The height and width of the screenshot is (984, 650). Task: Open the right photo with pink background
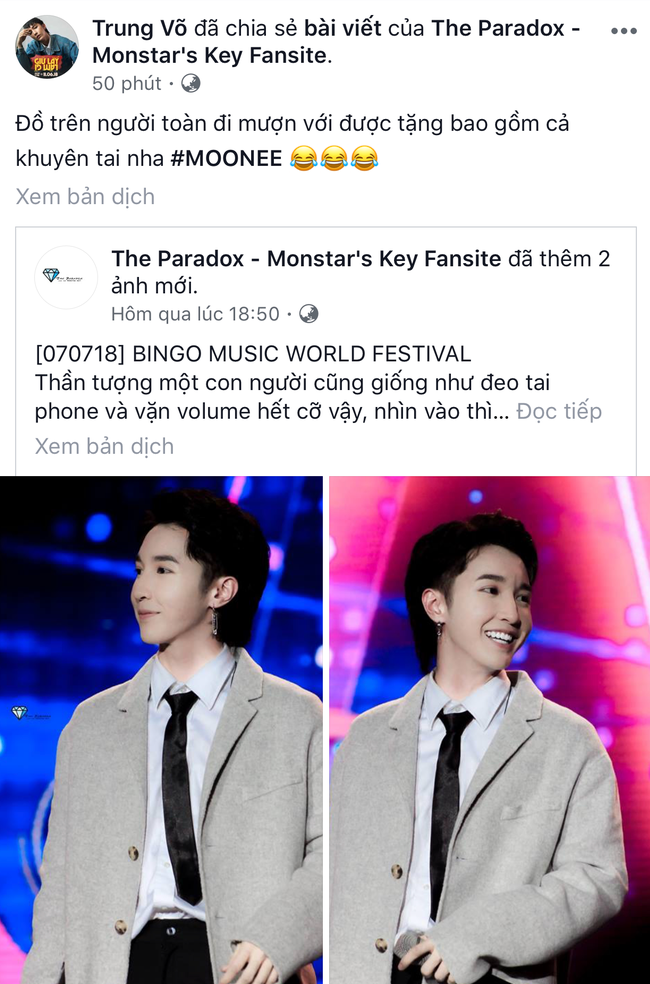click(x=489, y=730)
